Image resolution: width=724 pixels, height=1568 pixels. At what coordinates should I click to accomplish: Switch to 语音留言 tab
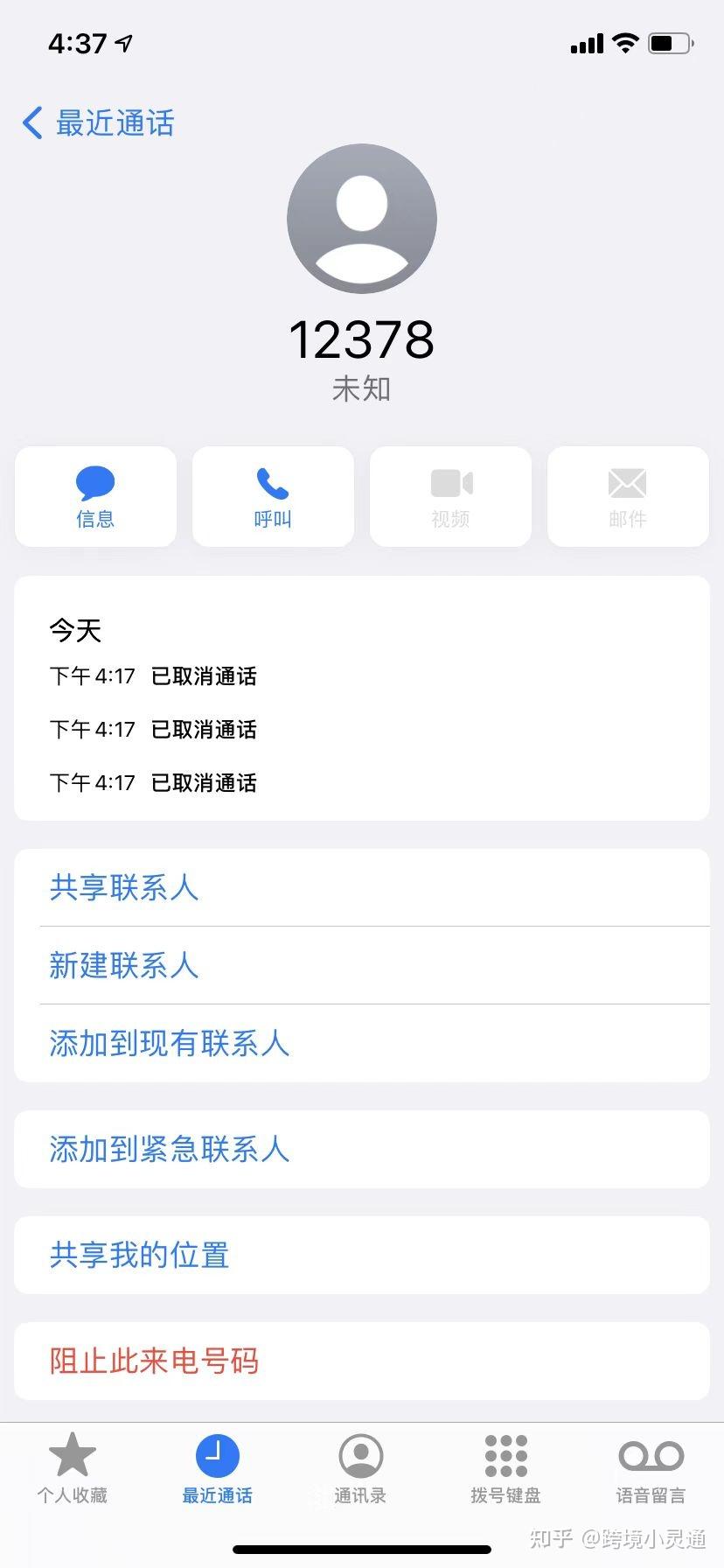[651, 1468]
